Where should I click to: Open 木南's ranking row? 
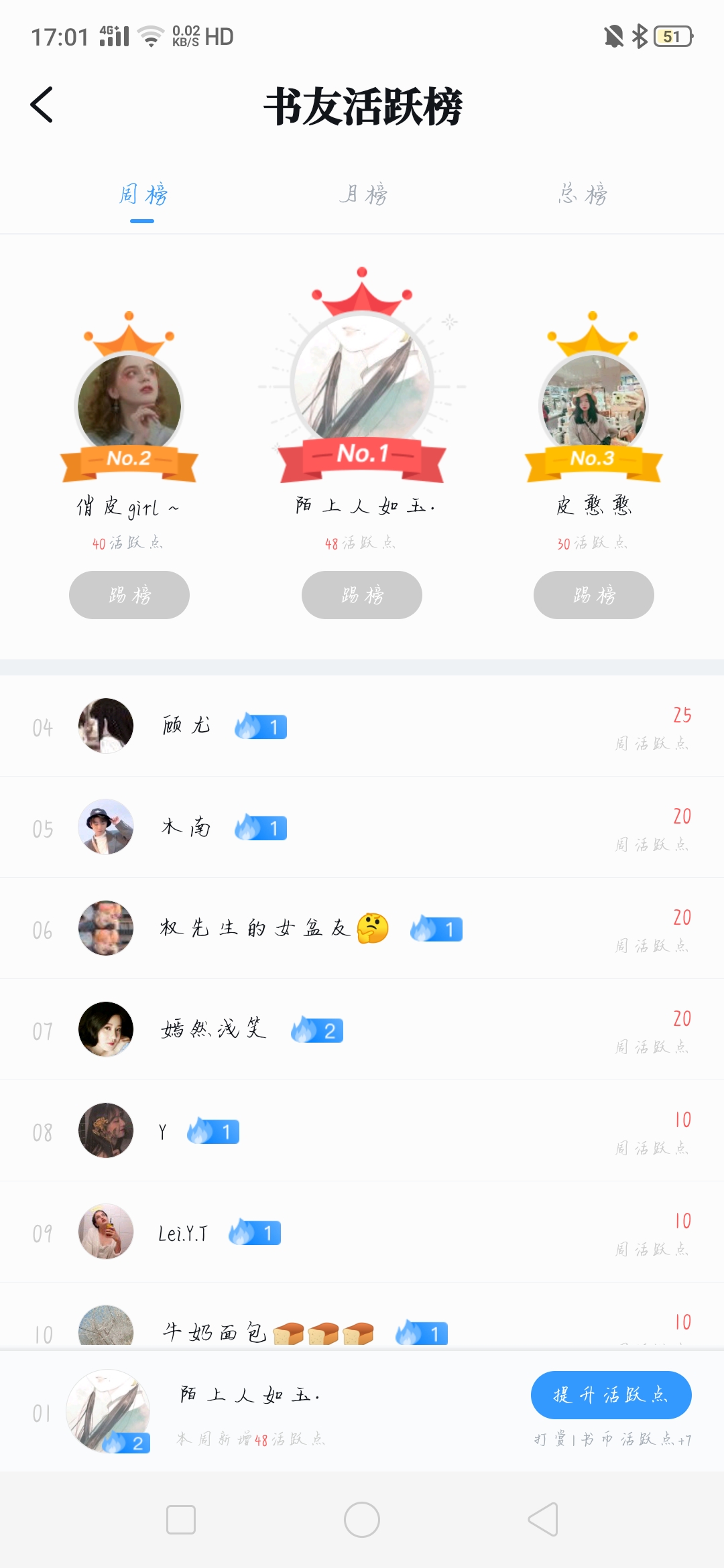point(362,828)
